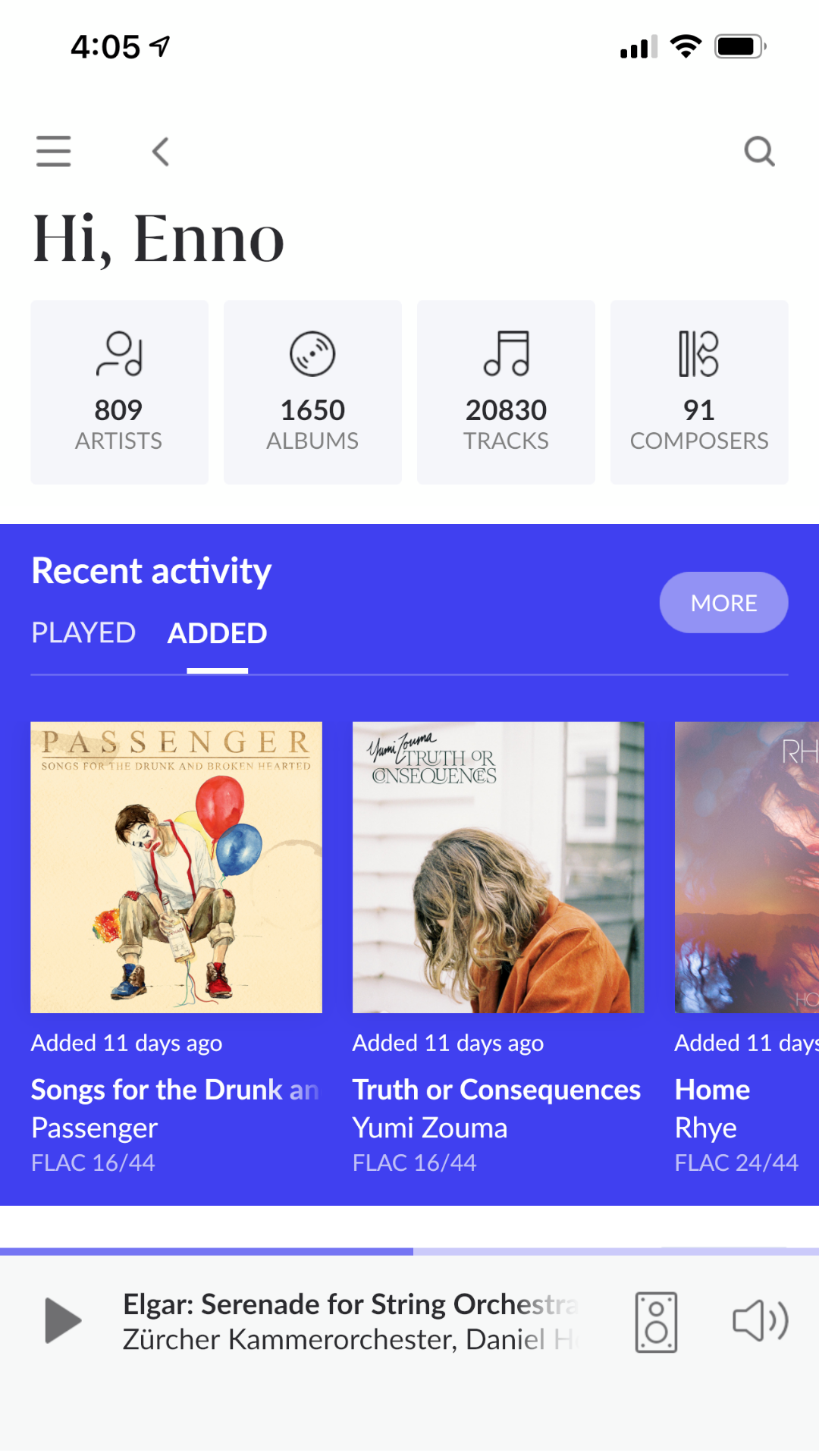Switch to the PLAYED tab
The width and height of the screenshot is (819, 1456).
coord(83,632)
